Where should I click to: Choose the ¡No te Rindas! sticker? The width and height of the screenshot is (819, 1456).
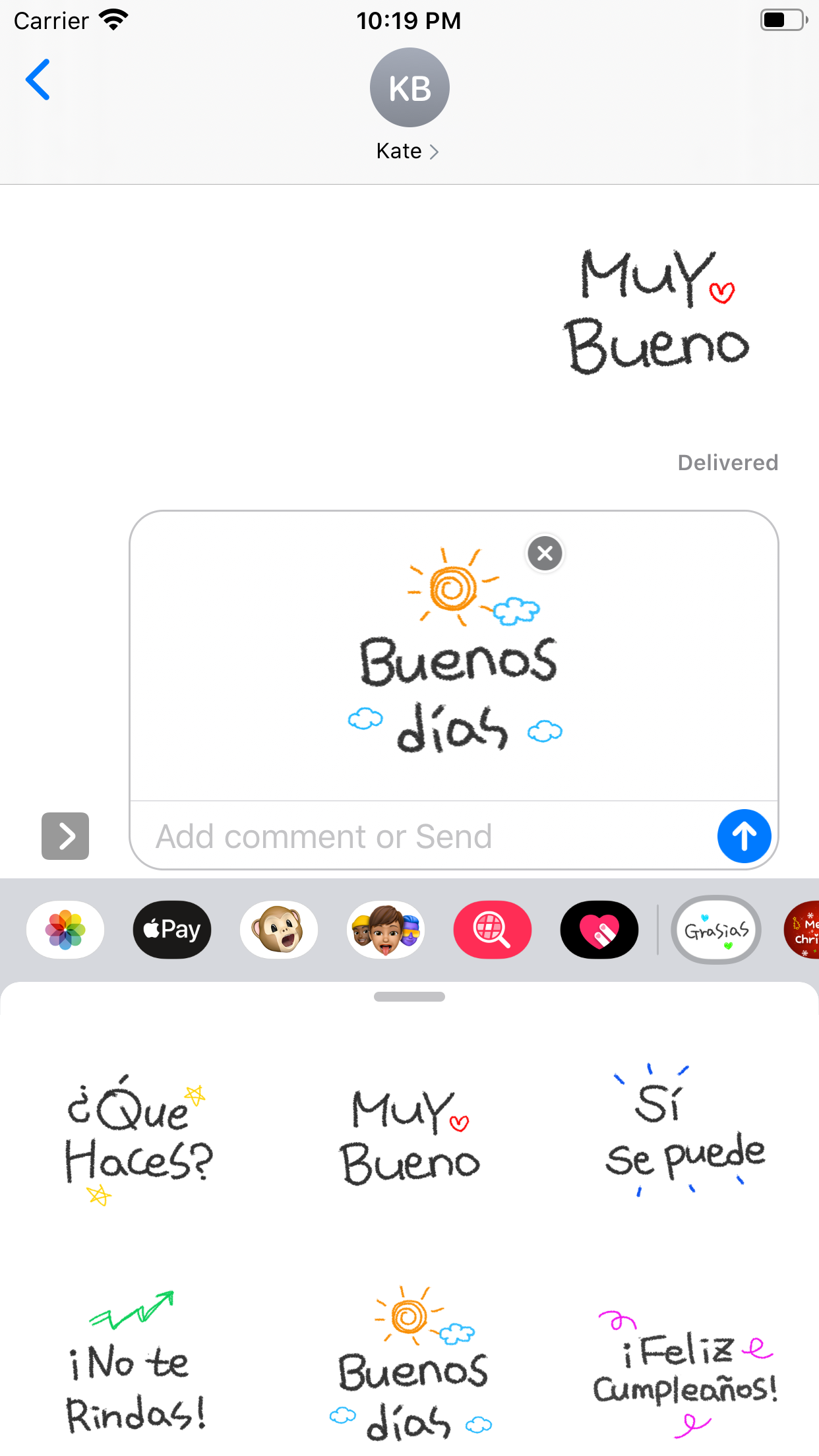(135, 1362)
